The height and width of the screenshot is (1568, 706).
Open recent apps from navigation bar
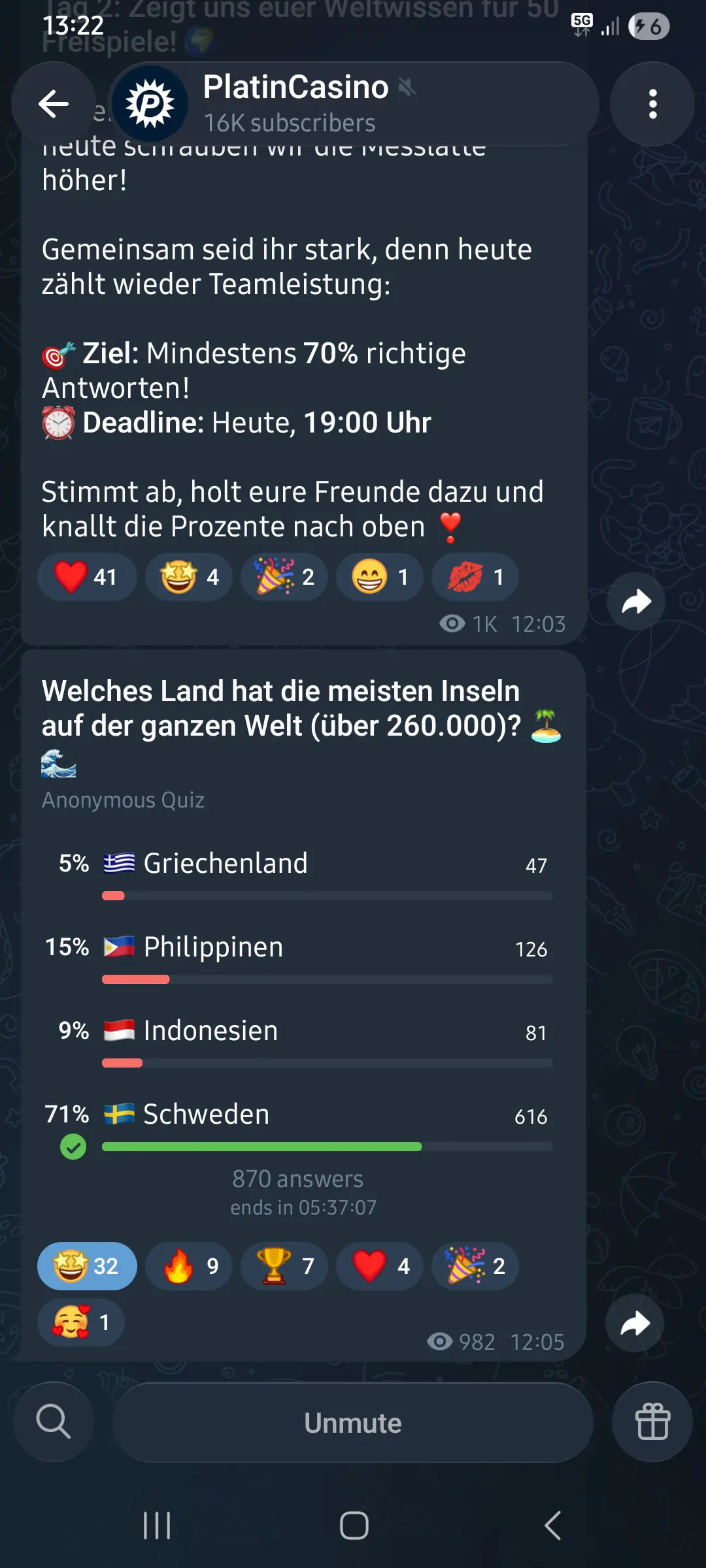[x=157, y=1526]
